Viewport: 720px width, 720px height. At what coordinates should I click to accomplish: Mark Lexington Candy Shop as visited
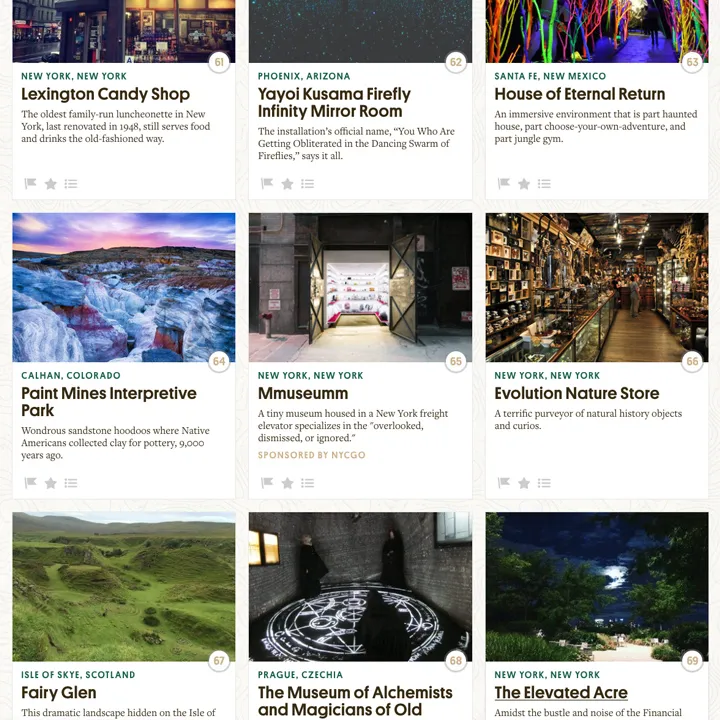tap(30, 184)
